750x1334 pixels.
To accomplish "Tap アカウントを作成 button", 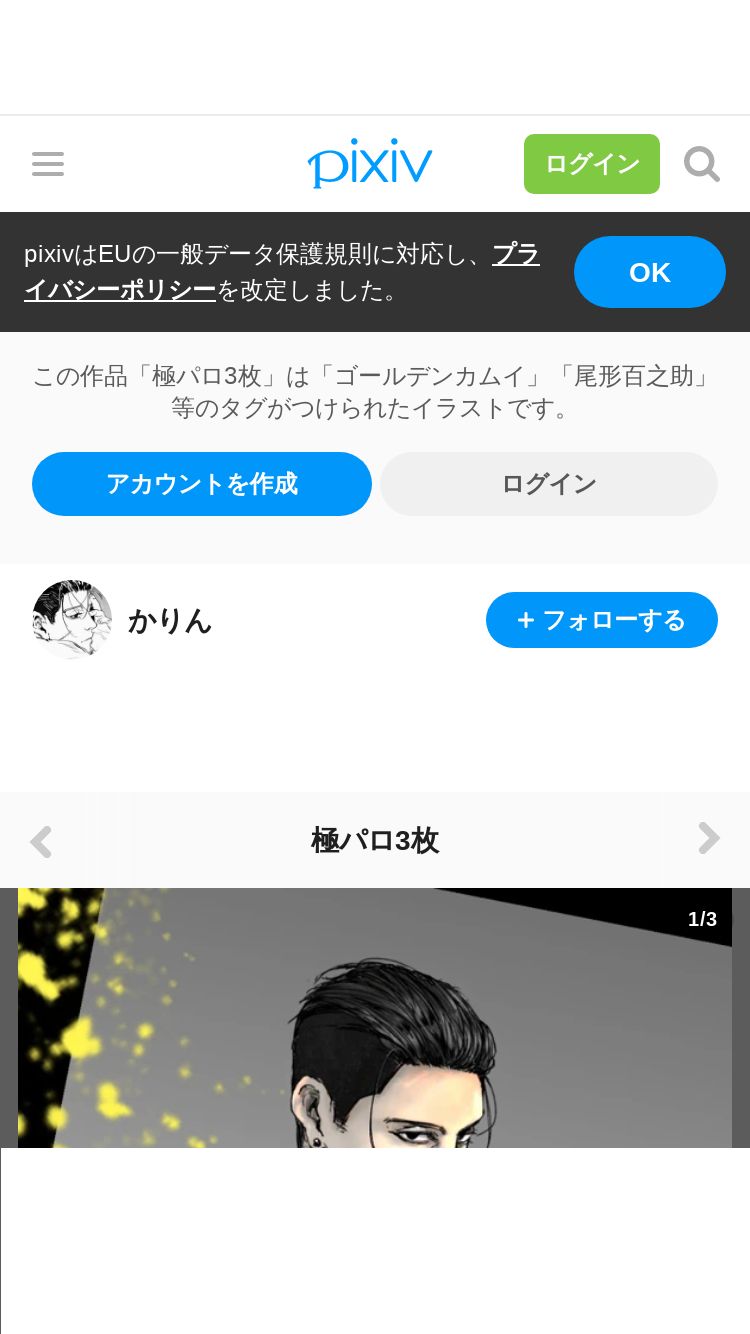I will pos(202,484).
